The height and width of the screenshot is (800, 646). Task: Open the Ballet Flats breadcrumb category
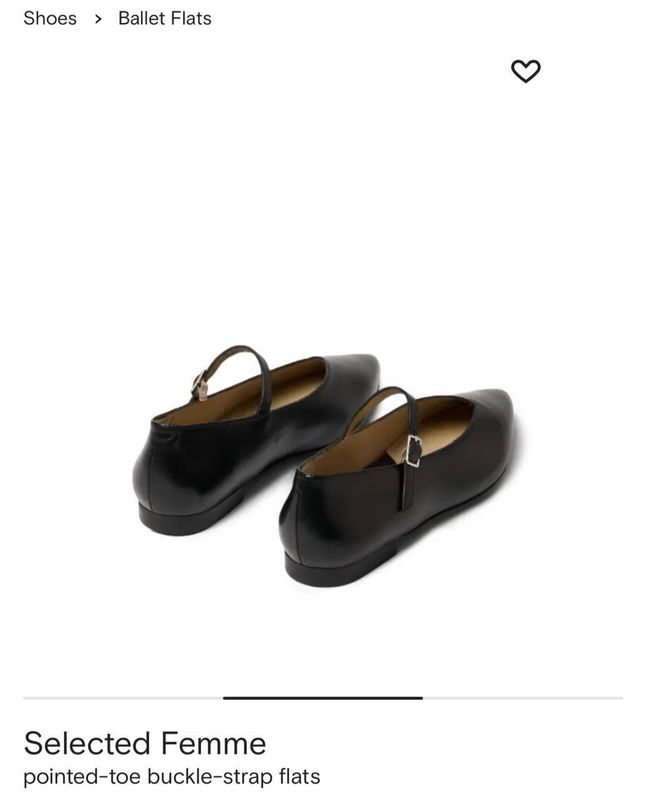165,18
